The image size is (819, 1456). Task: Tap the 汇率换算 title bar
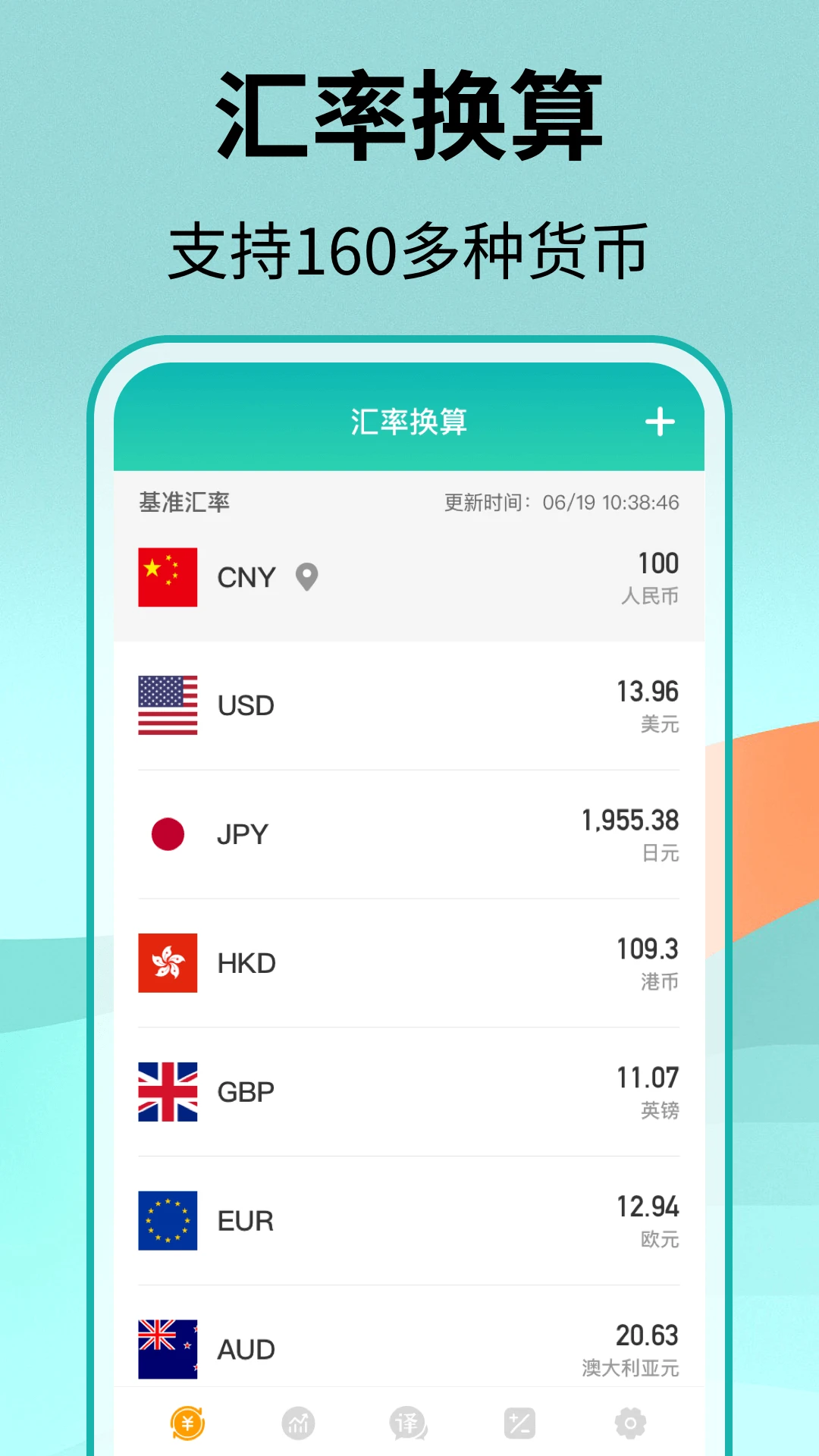[x=409, y=422]
